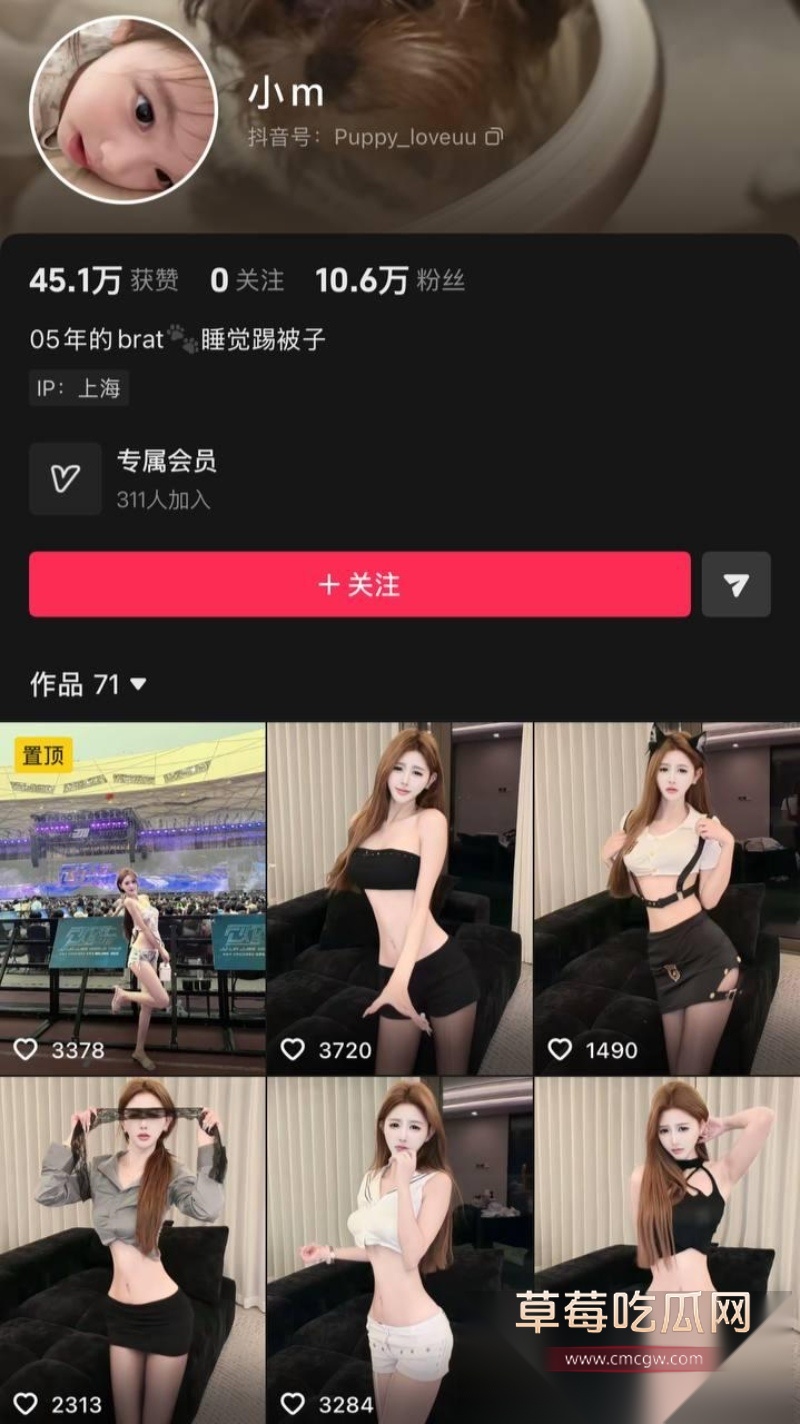Click the copy Douyin ID icon
The height and width of the screenshot is (1424, 800).
pos(493,138)
